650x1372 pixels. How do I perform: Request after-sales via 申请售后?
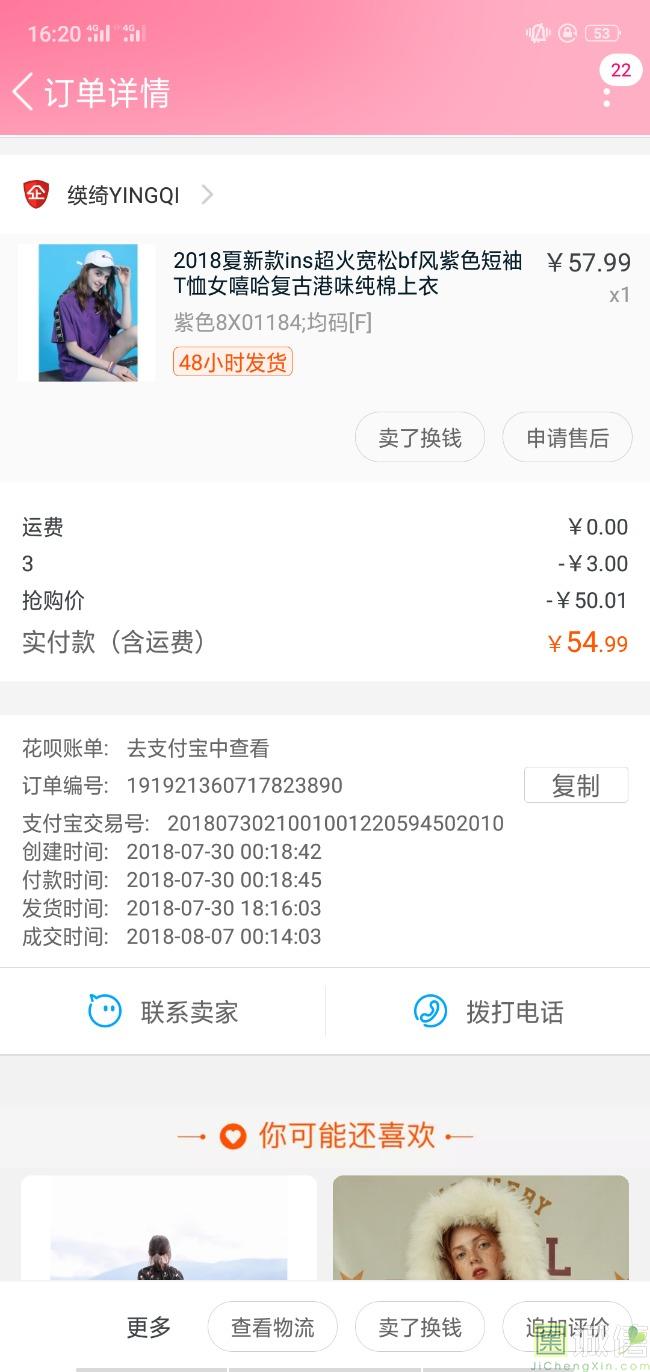(567, 438)
